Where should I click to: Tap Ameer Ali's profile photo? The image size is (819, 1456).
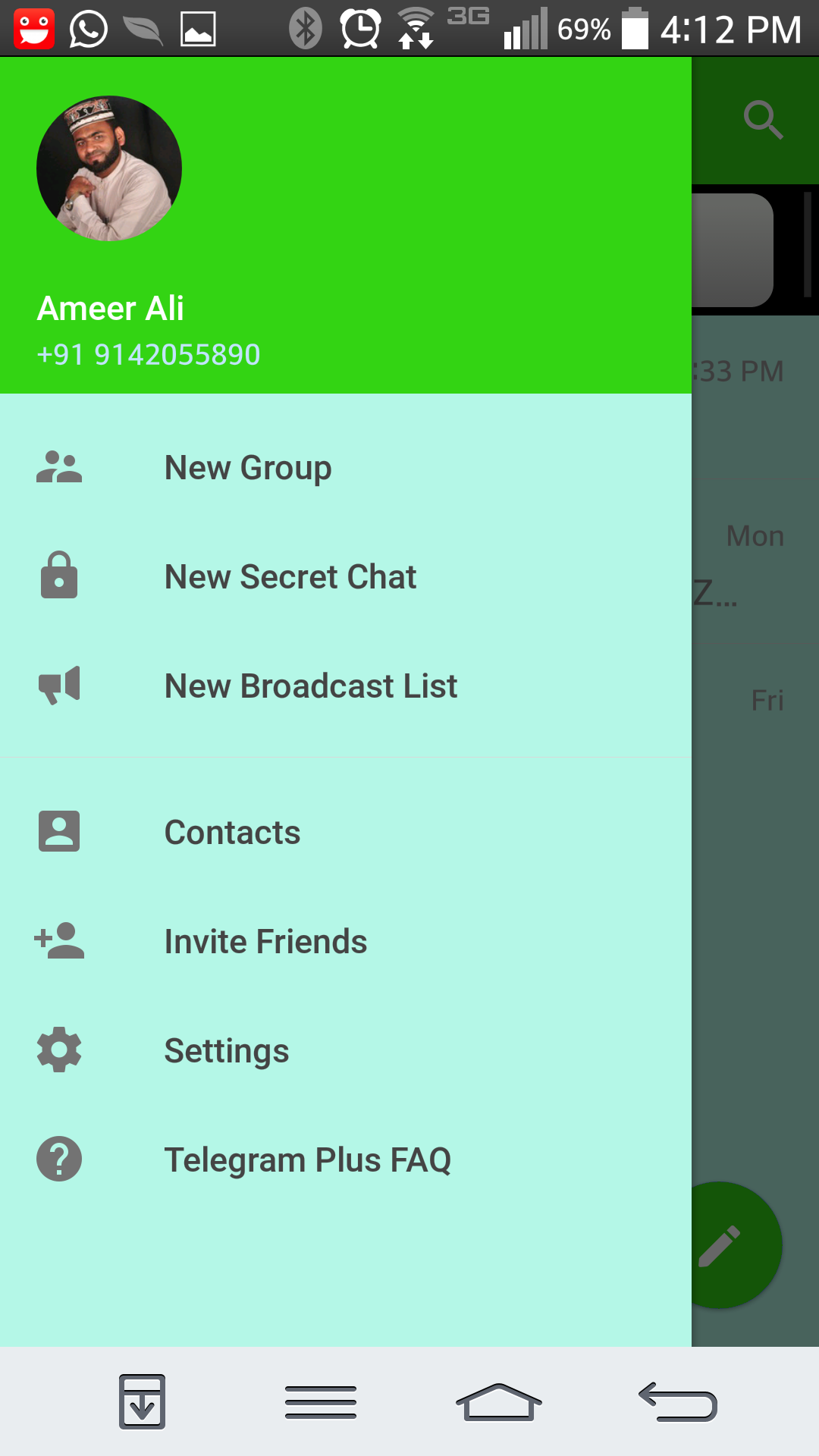coord(109,168)
